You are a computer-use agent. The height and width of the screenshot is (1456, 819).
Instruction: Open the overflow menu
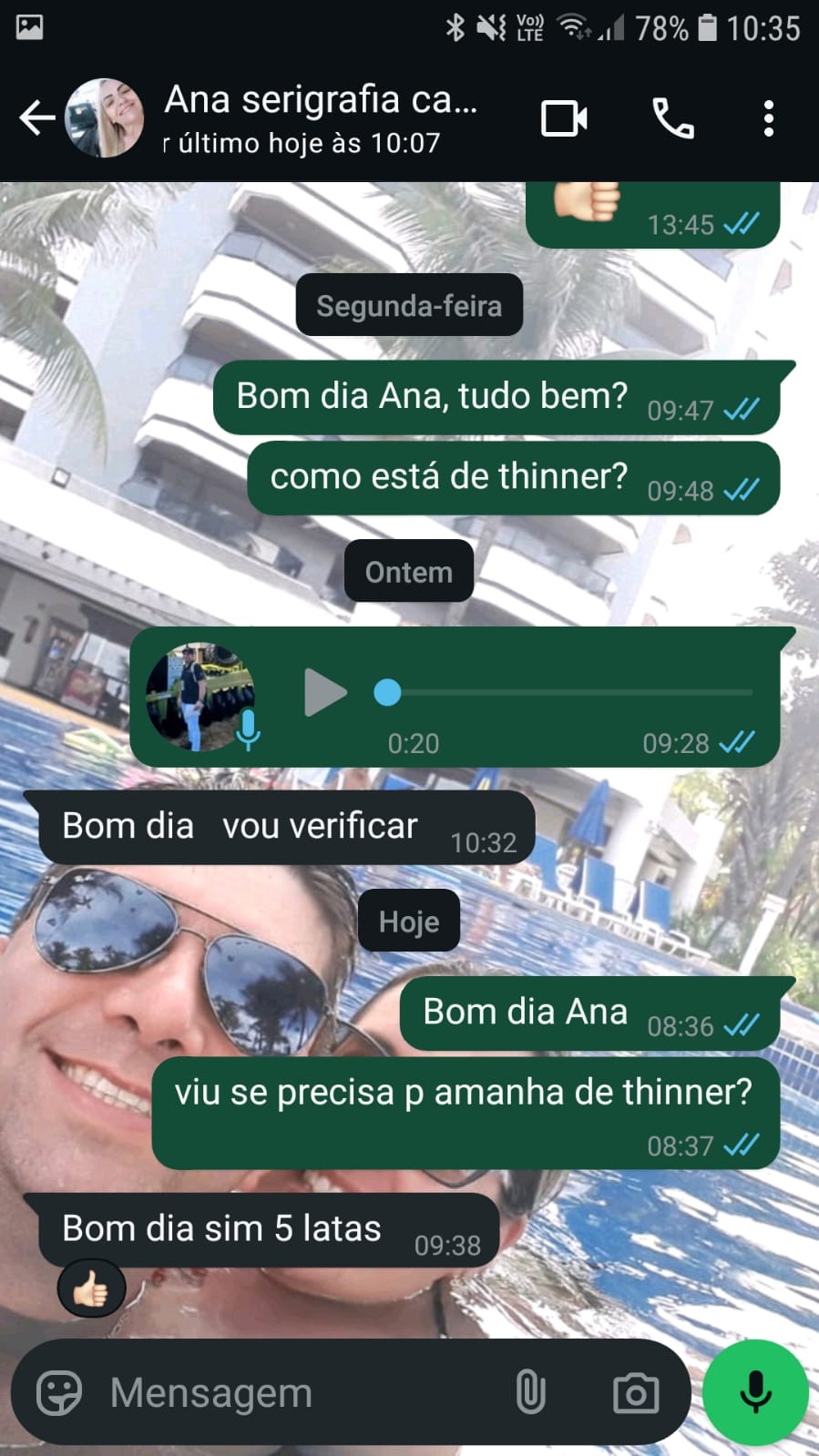coord(769,118)
